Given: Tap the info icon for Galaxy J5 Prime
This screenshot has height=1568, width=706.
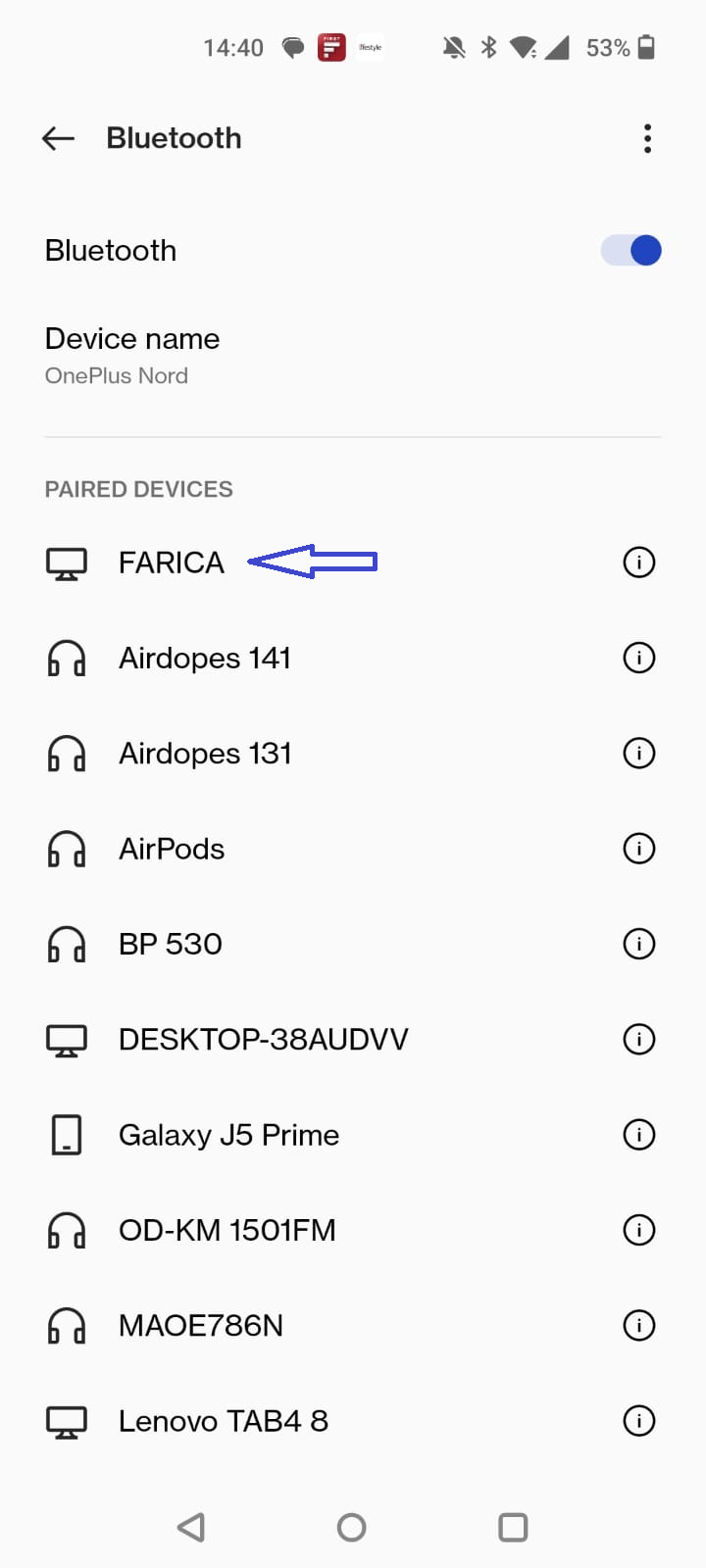Looking at the screenshot, I should (638, 1134).
